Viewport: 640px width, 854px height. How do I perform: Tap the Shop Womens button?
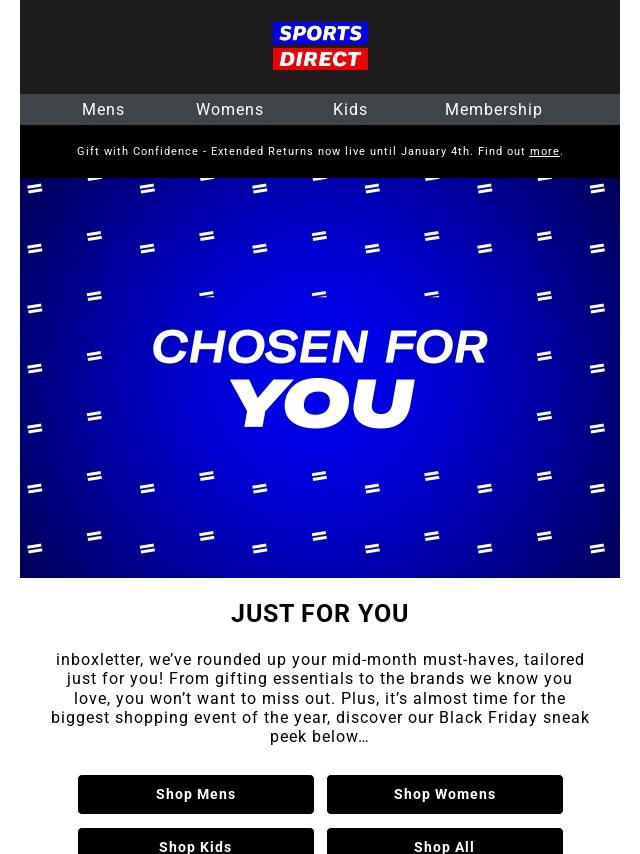click(445, 794)
